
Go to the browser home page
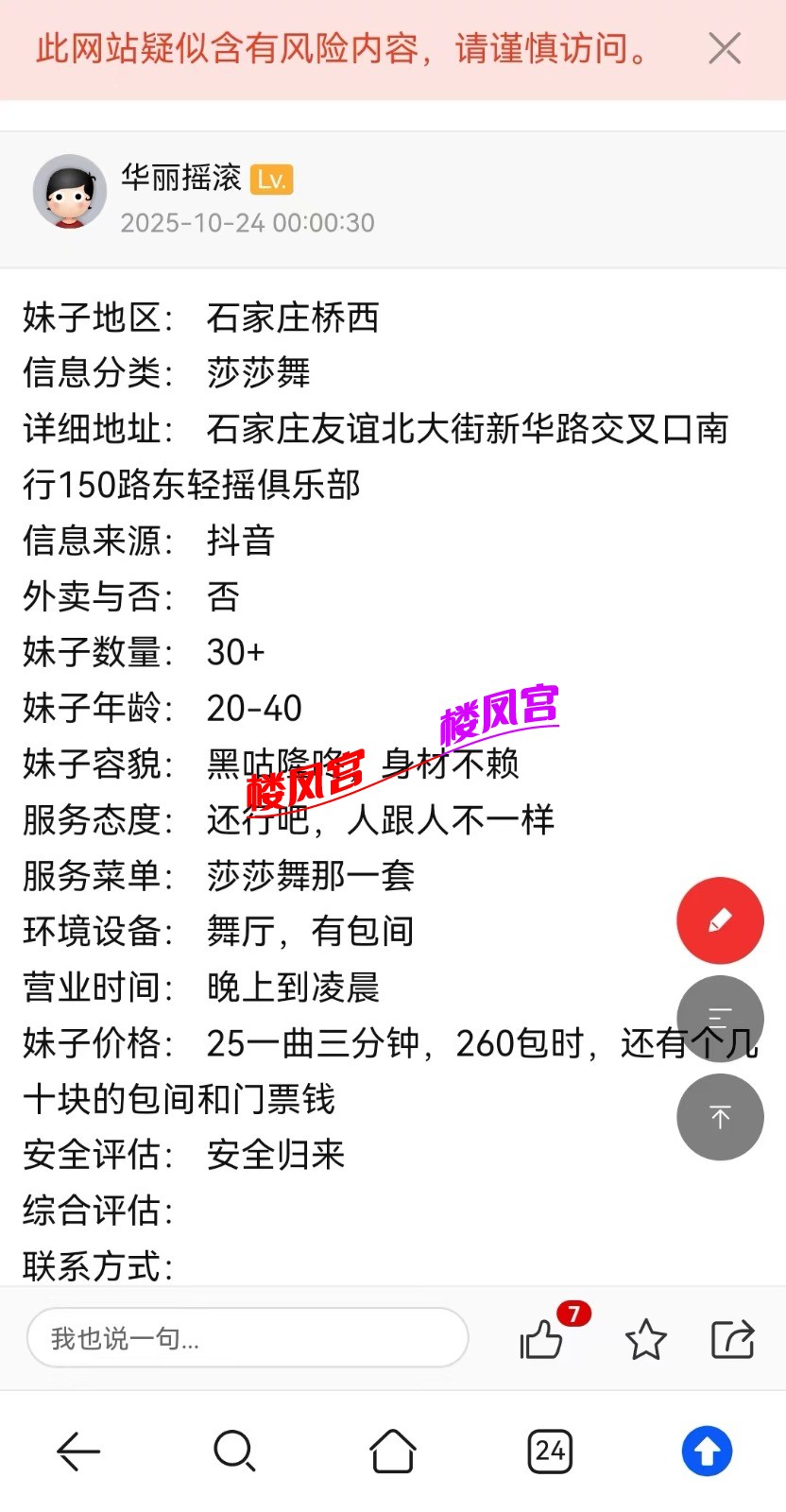392,1451
